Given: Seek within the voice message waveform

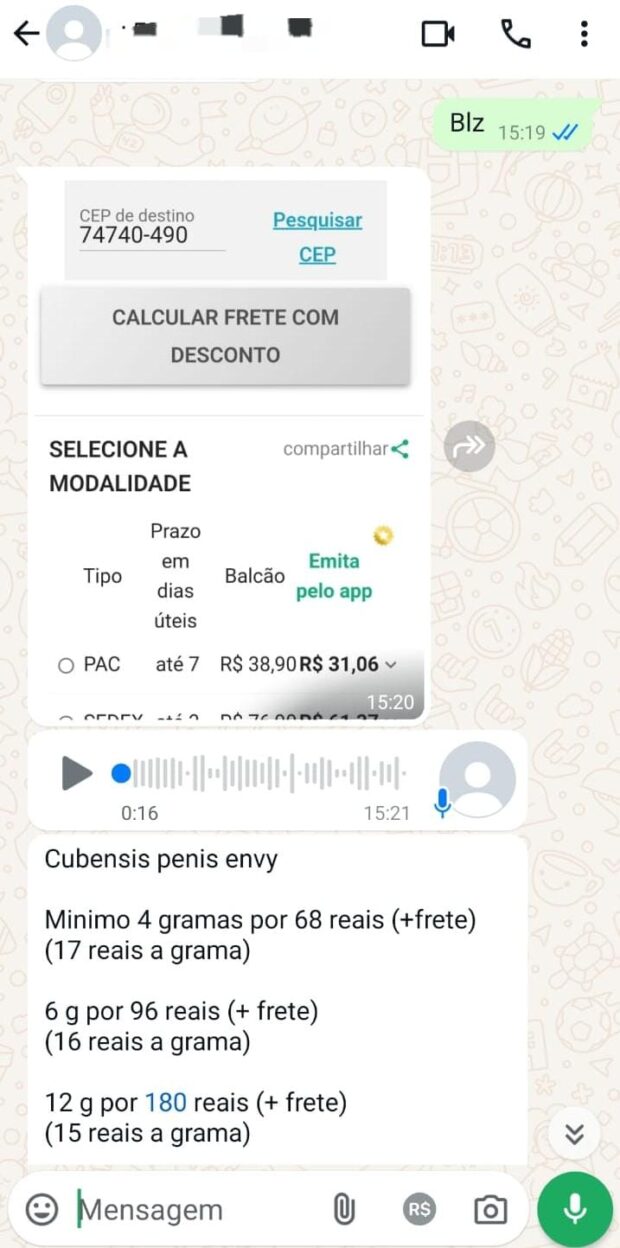Looking at the screenshot, I should pos(270,773).
